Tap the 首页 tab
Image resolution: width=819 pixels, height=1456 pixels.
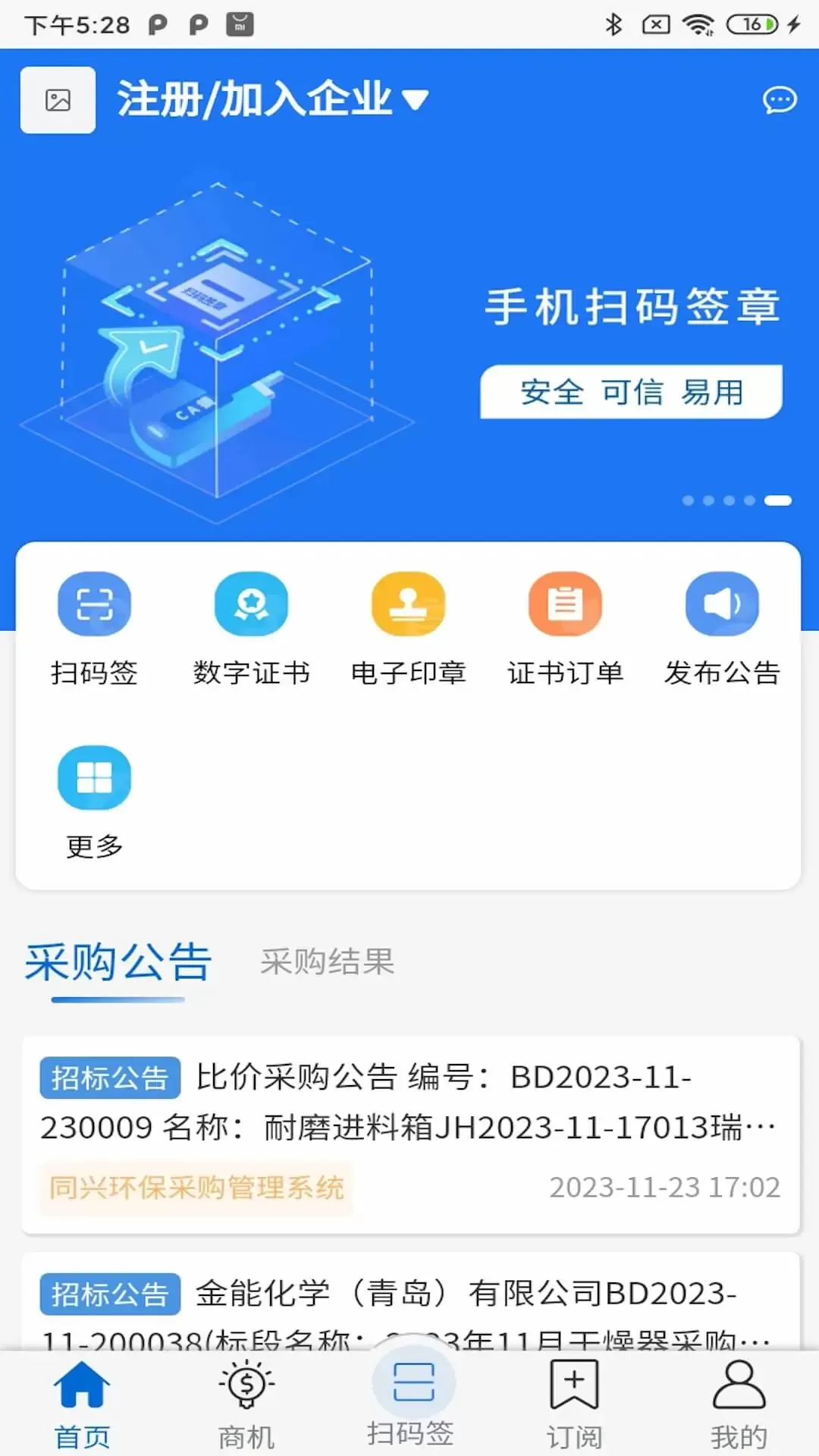tap(82, 1404)
